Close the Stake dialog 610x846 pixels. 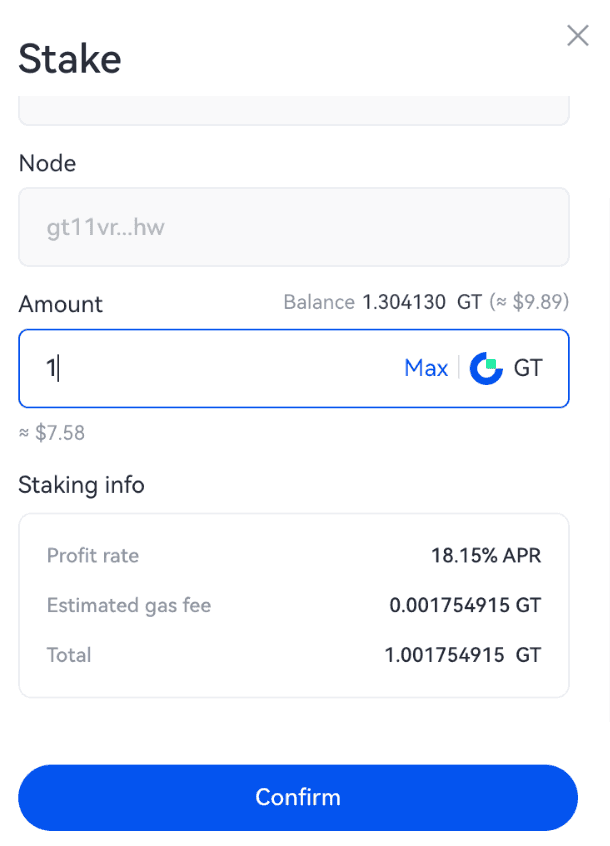577,36
